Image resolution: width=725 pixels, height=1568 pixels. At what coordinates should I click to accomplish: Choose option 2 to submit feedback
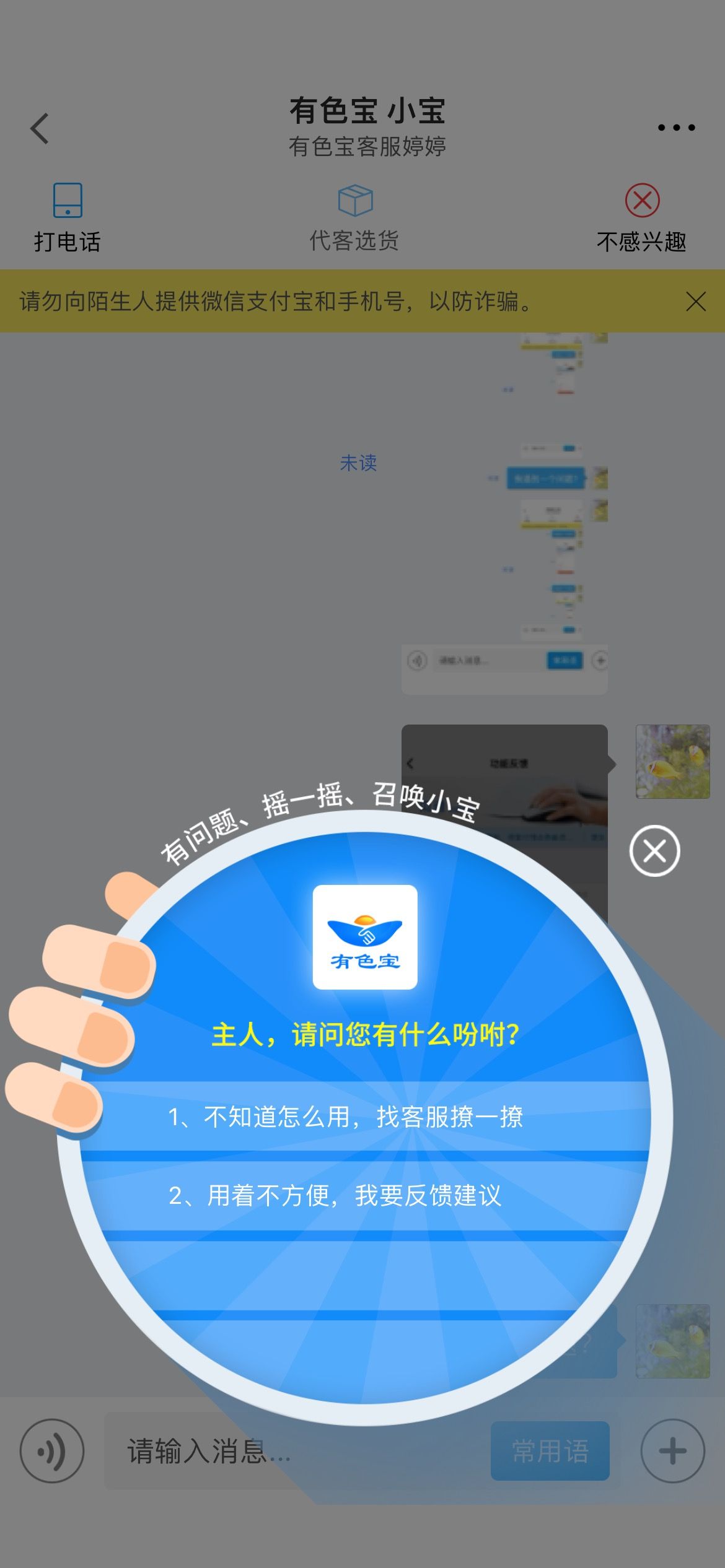pyautogui.click(x=365, y=1196)
